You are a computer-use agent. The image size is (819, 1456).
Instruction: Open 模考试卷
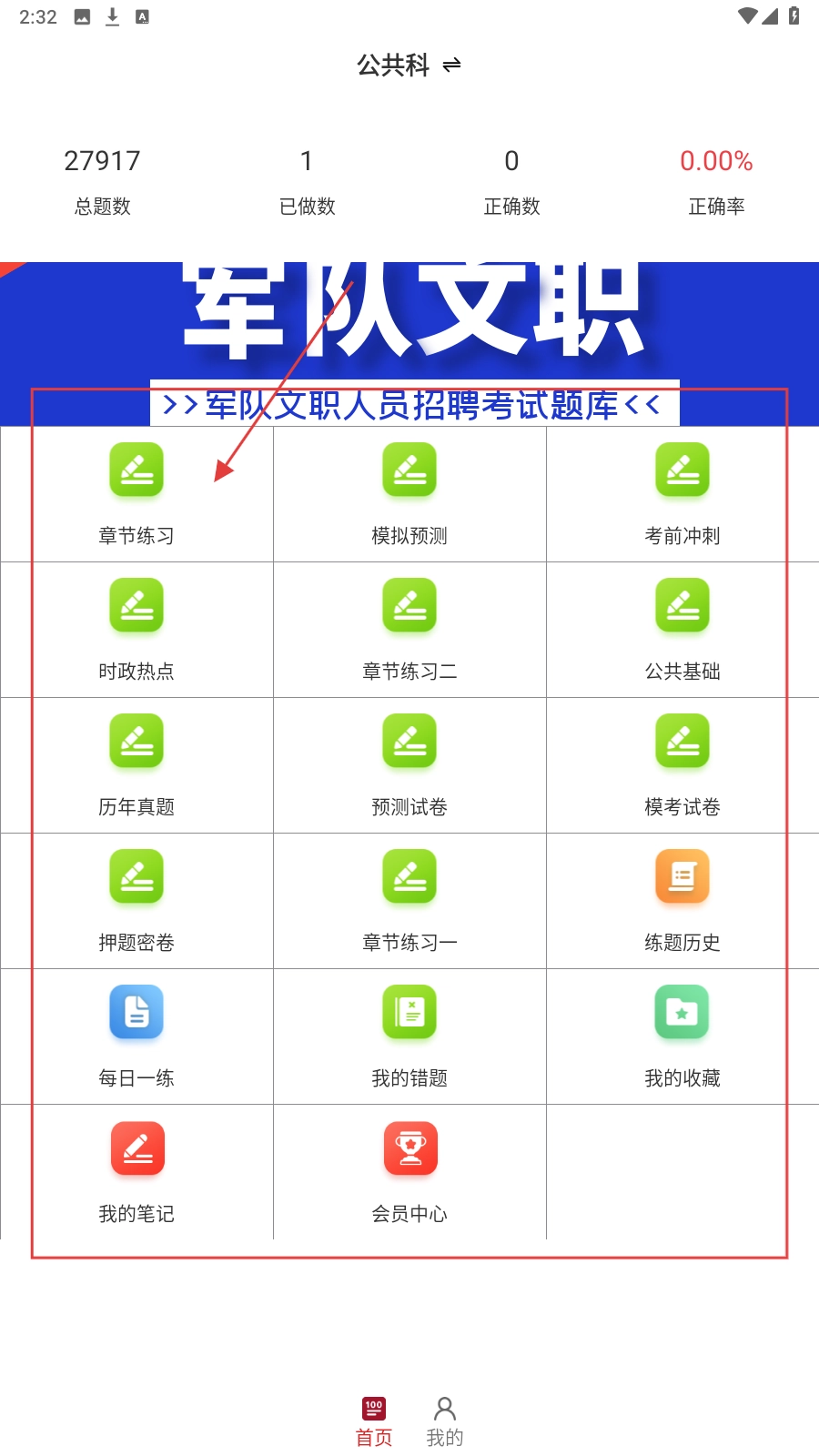point(682,764)
